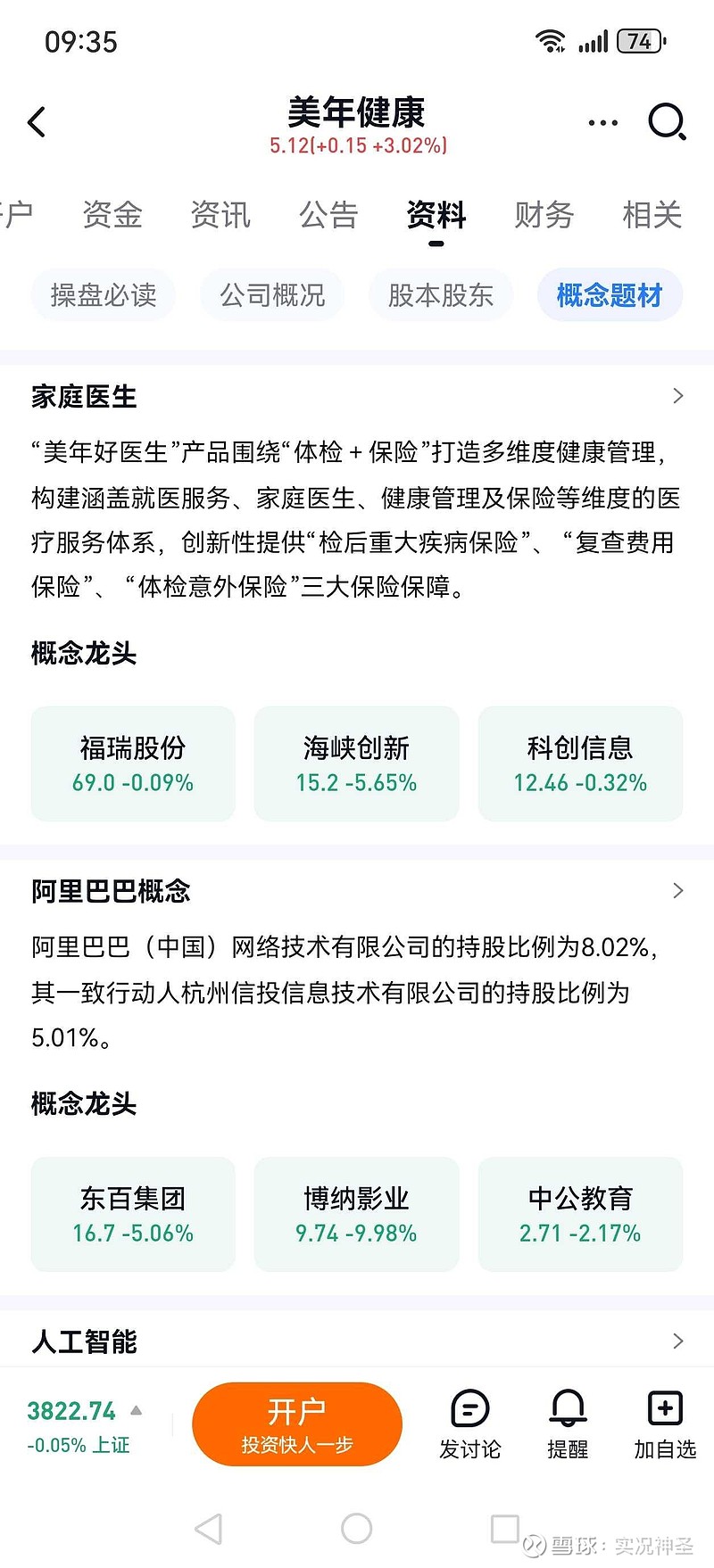Open the more options menu
Screen dimensions: 714x1568
coord(602,122)
